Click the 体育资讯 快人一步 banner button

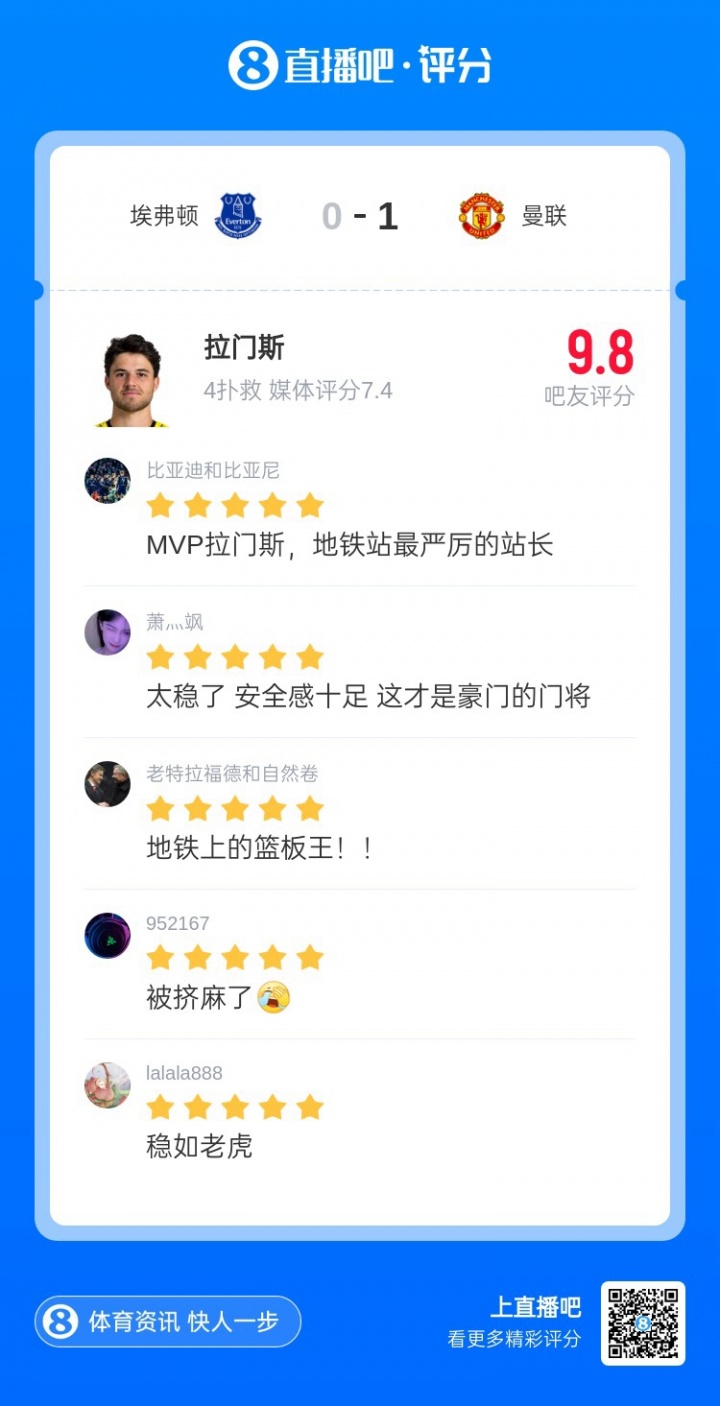click(x=167, y=1321)
